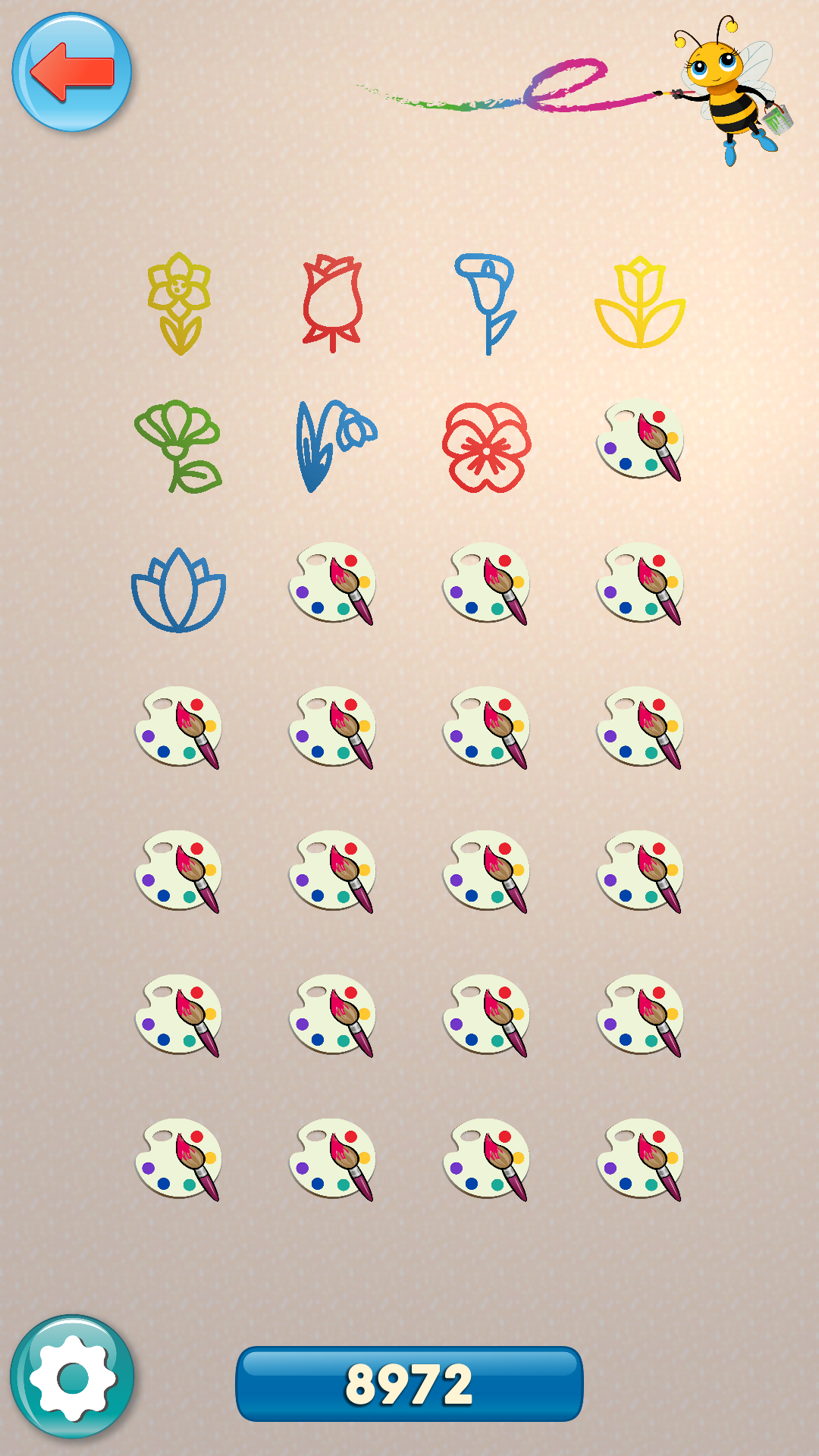
Task: Tap the second palette in the fifth row
Action: (334, 872)
